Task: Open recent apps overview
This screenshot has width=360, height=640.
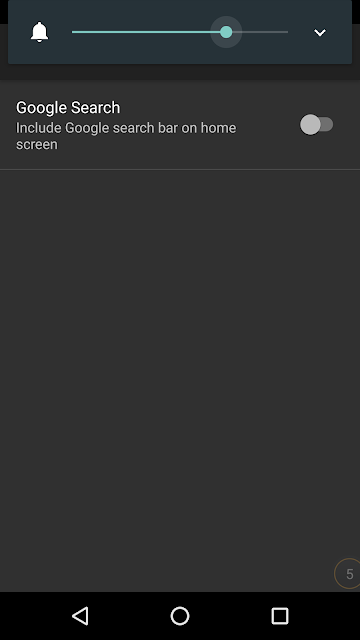Action: click(280, 616)
